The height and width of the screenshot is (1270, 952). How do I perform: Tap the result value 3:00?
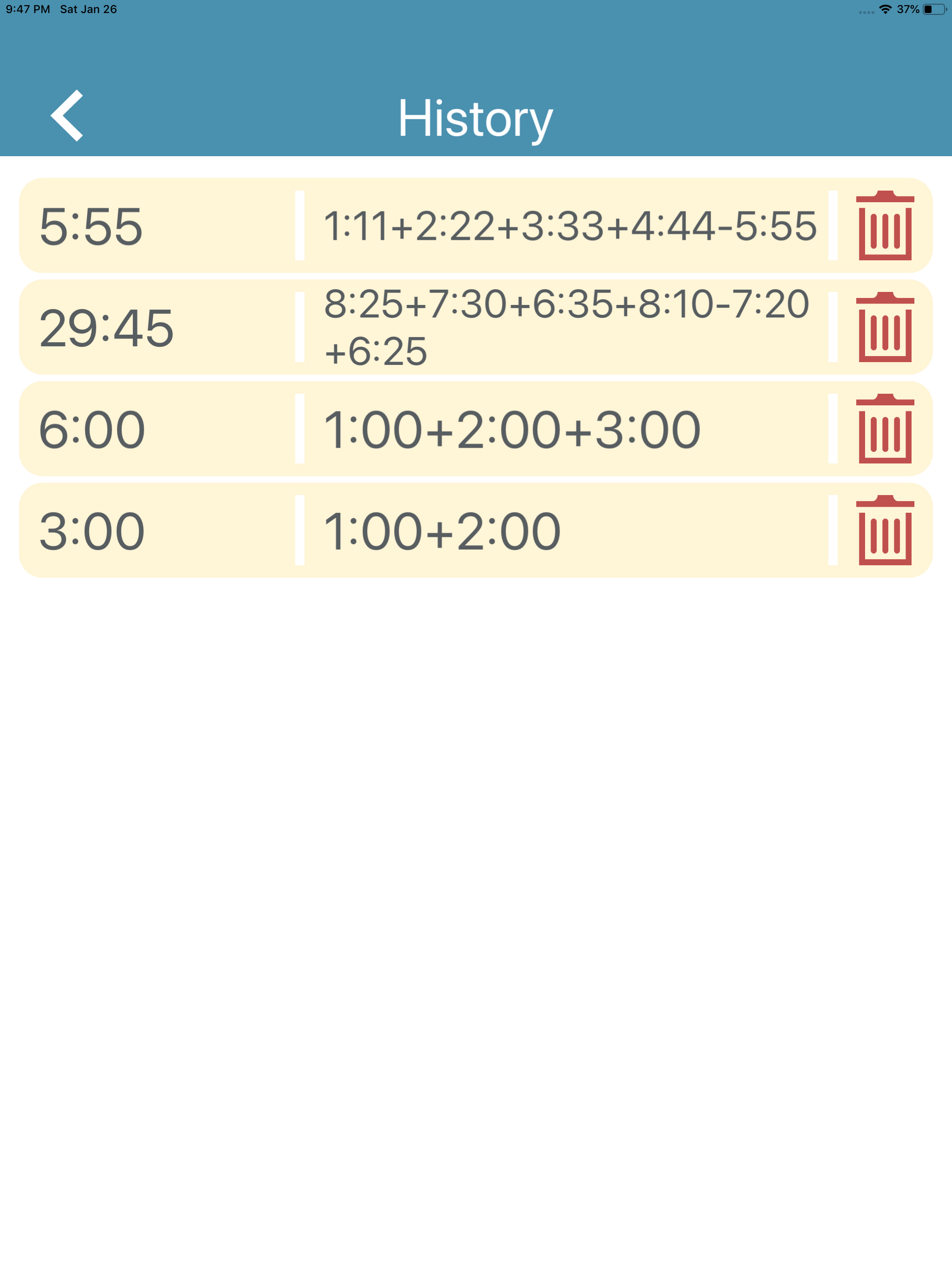(x=92, y=531)
